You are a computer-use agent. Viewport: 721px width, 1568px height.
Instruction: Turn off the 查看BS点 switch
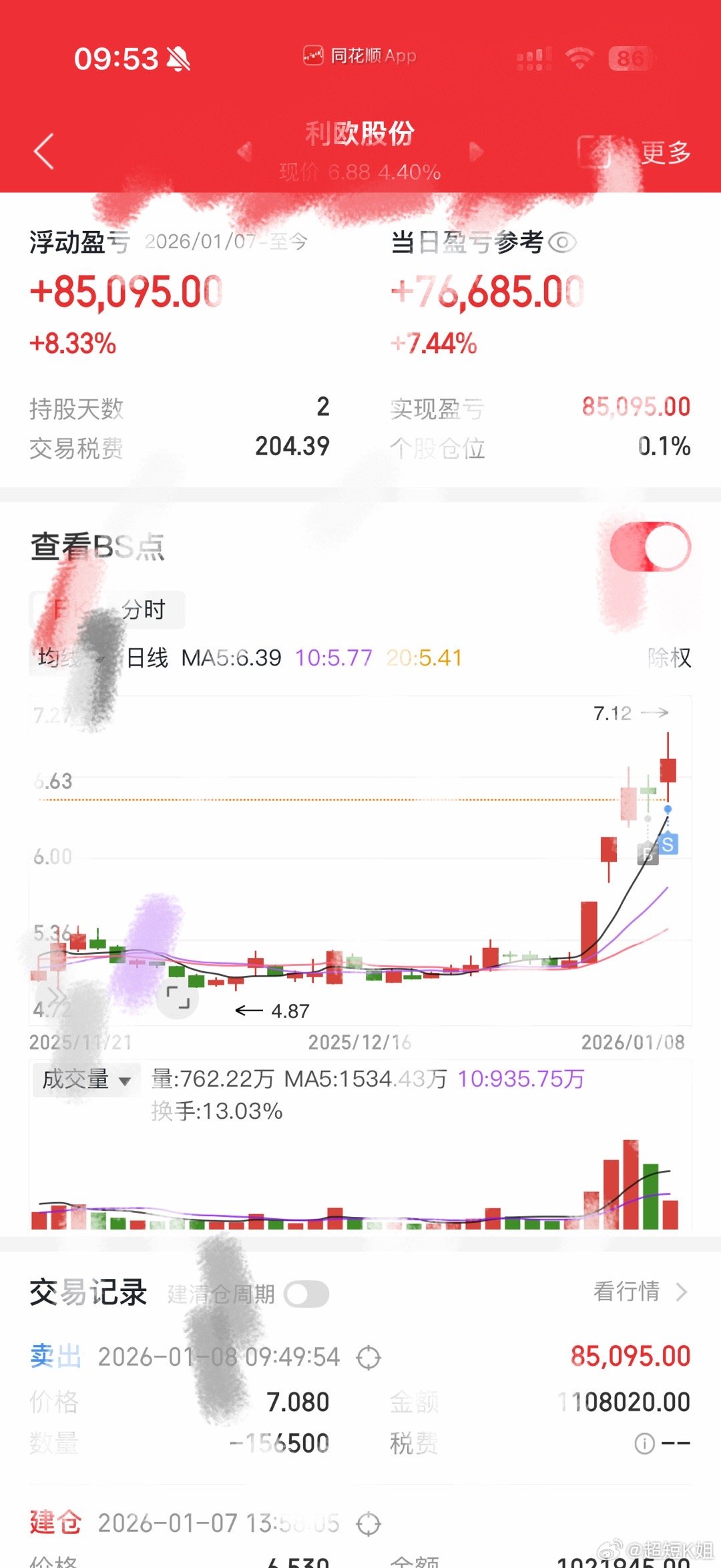click(x=650, y=547)
